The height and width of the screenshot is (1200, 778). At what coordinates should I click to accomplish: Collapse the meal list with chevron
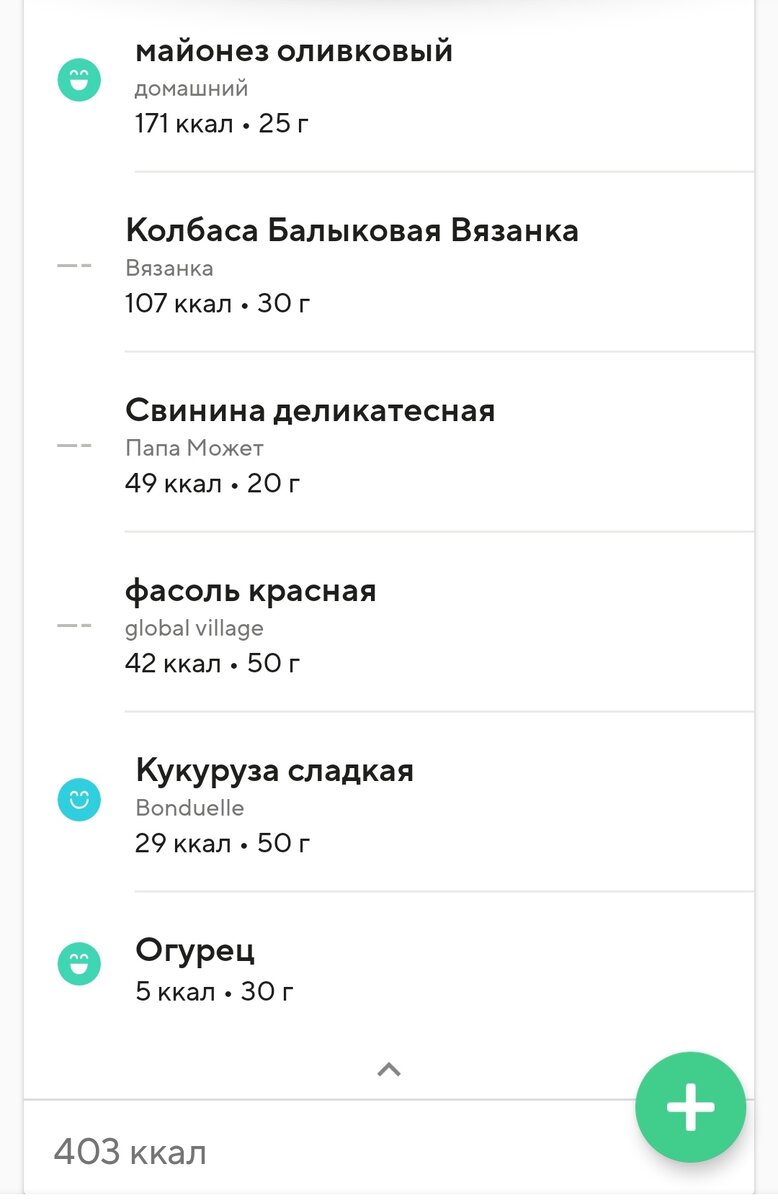(x=389, y=1069)
